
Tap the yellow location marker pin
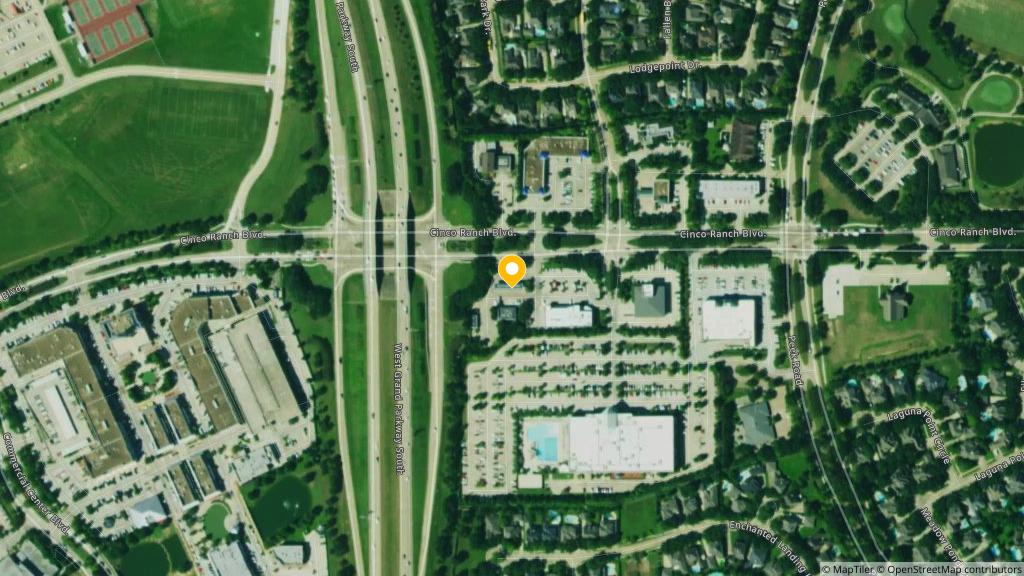click(x=512, y=269)
